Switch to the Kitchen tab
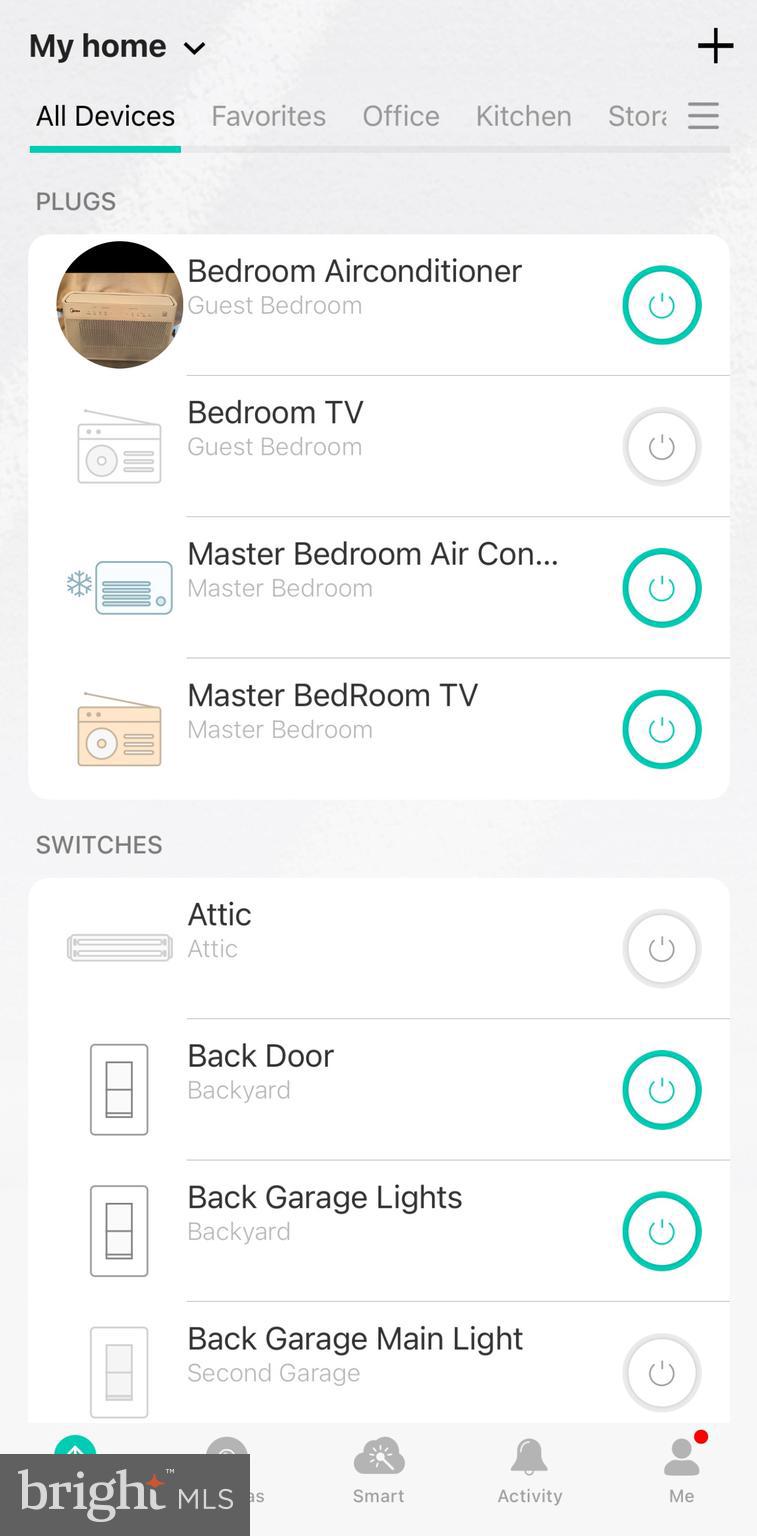This screenshot has width=757, height=1536. point(523,116)
